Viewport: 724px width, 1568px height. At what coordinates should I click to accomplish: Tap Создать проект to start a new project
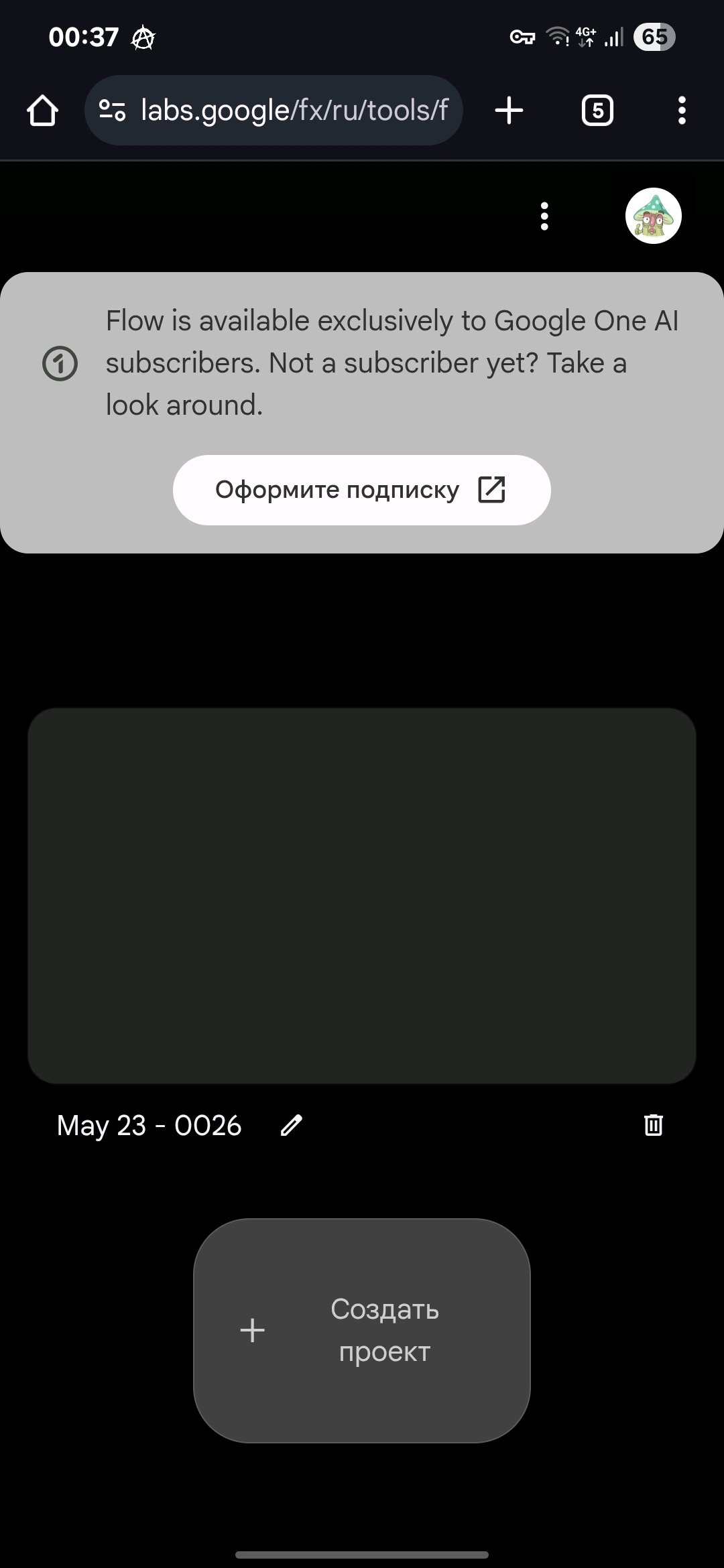click(362, 1330)
